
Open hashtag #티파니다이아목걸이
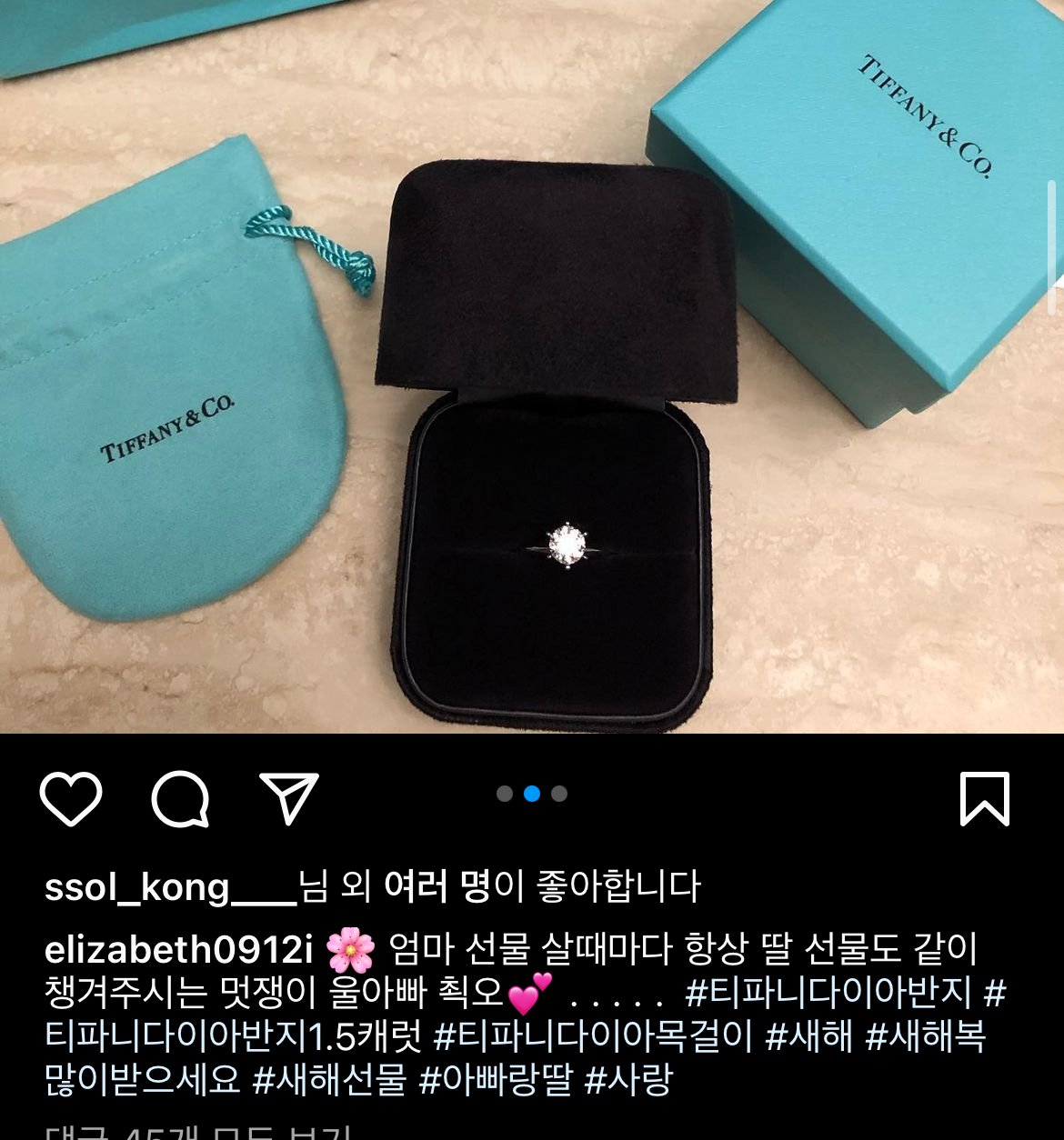coord(593,1036)
